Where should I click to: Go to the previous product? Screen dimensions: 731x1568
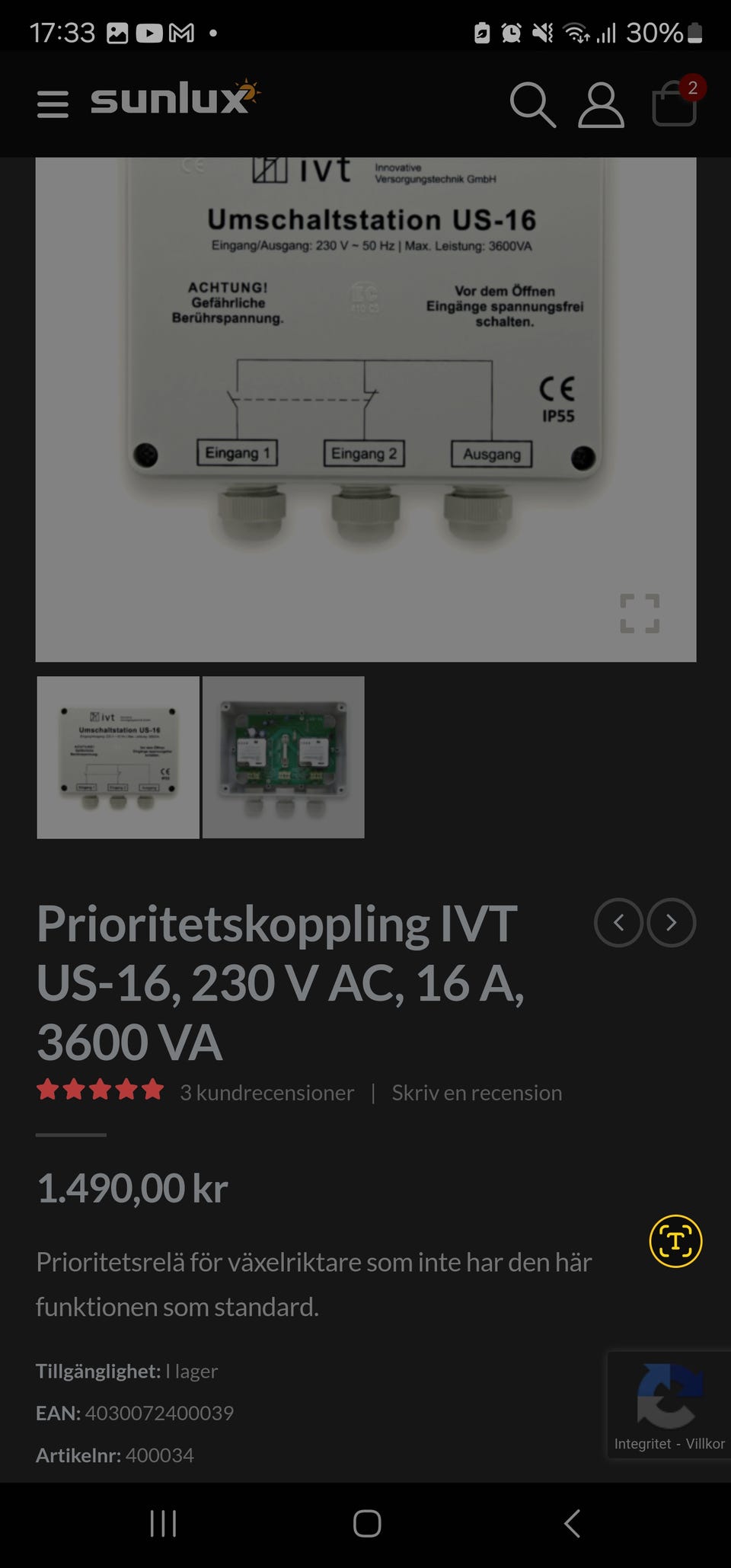[x=618, y=923]
